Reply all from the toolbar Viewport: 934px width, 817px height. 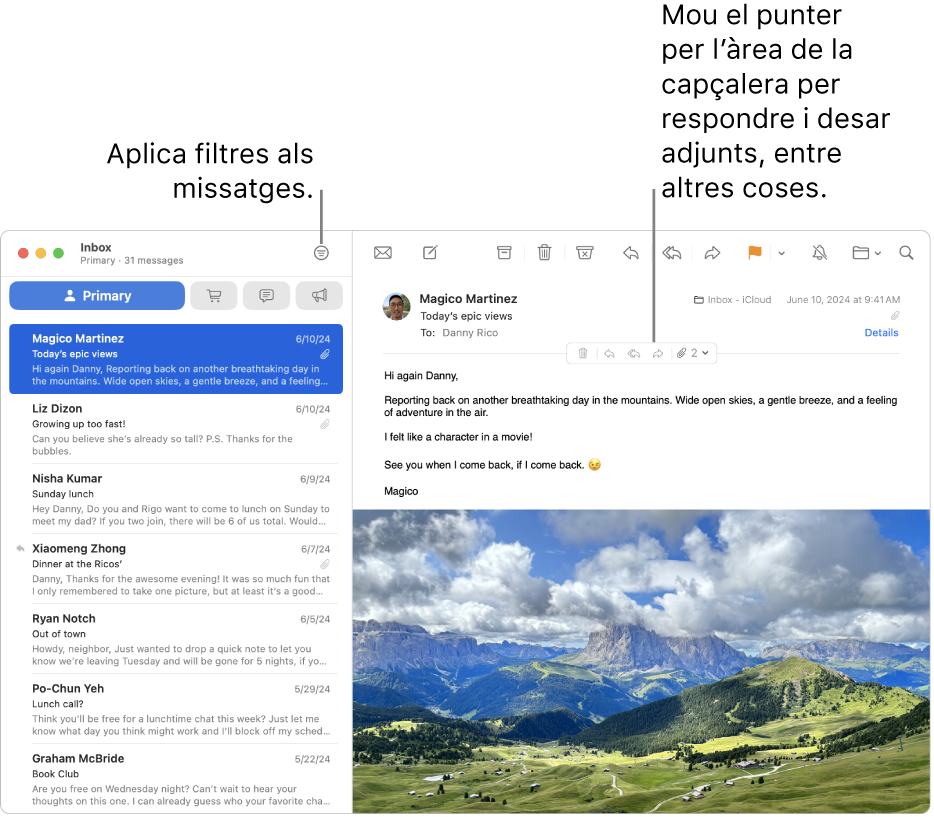[x=672, y=253]
